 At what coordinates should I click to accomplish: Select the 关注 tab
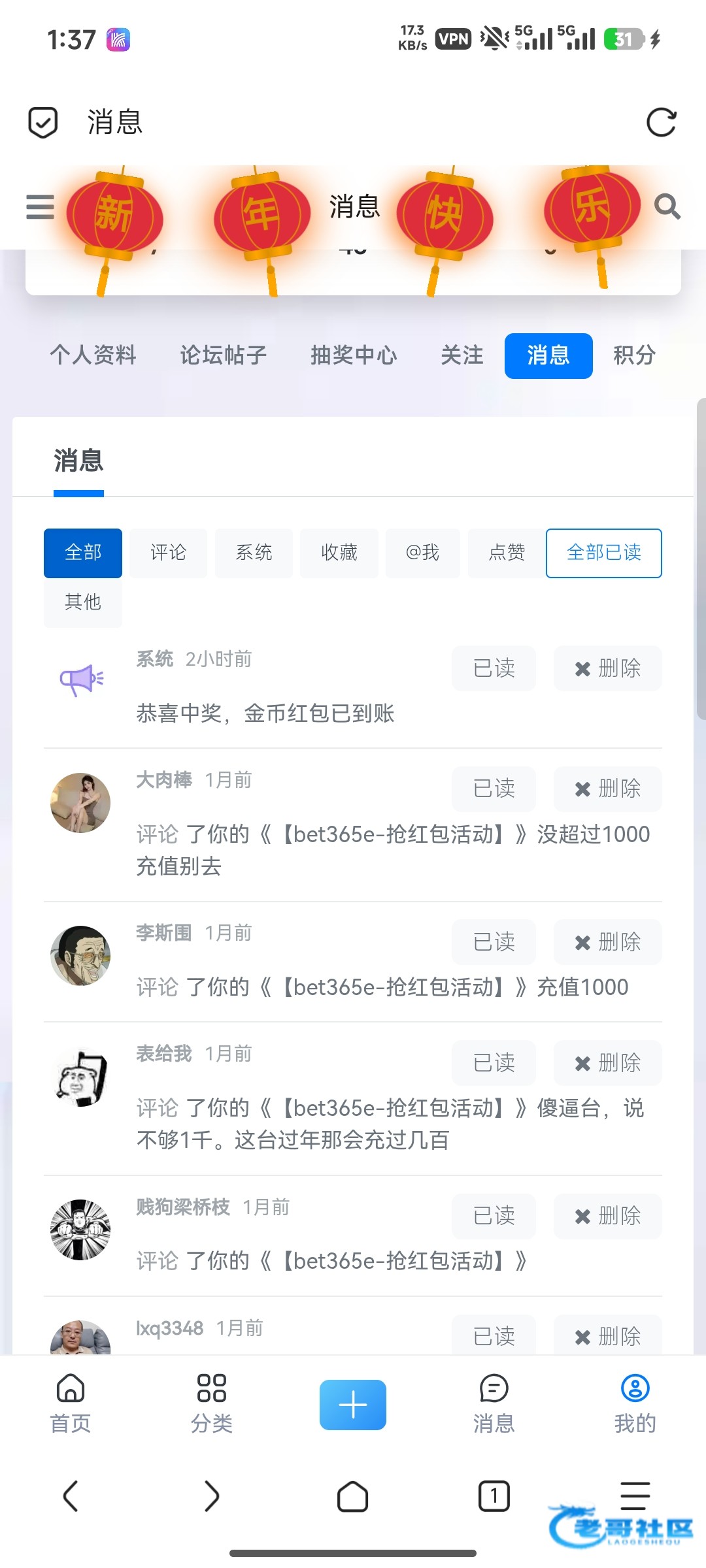click(x=462, y=355)
